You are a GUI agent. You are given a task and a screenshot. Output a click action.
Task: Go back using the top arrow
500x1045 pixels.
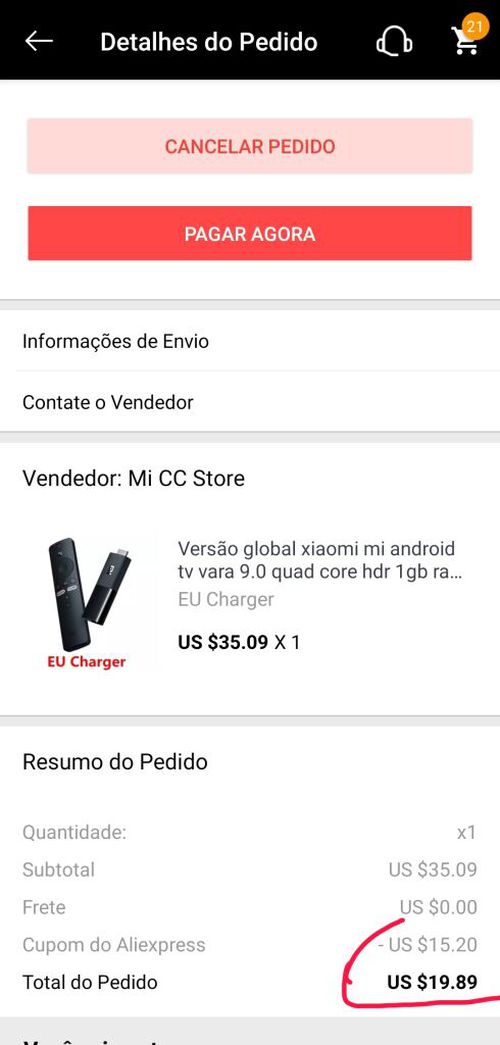point(39,41)
